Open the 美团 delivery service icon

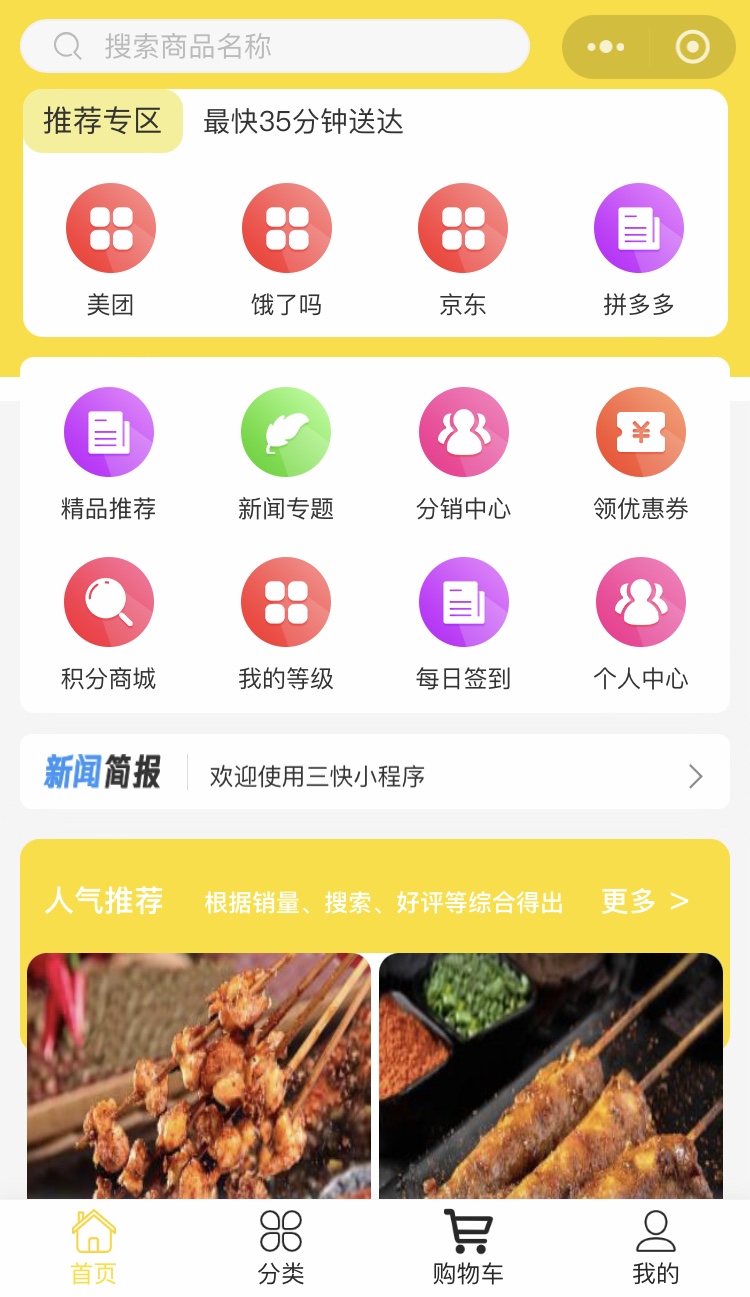(111, 228)
